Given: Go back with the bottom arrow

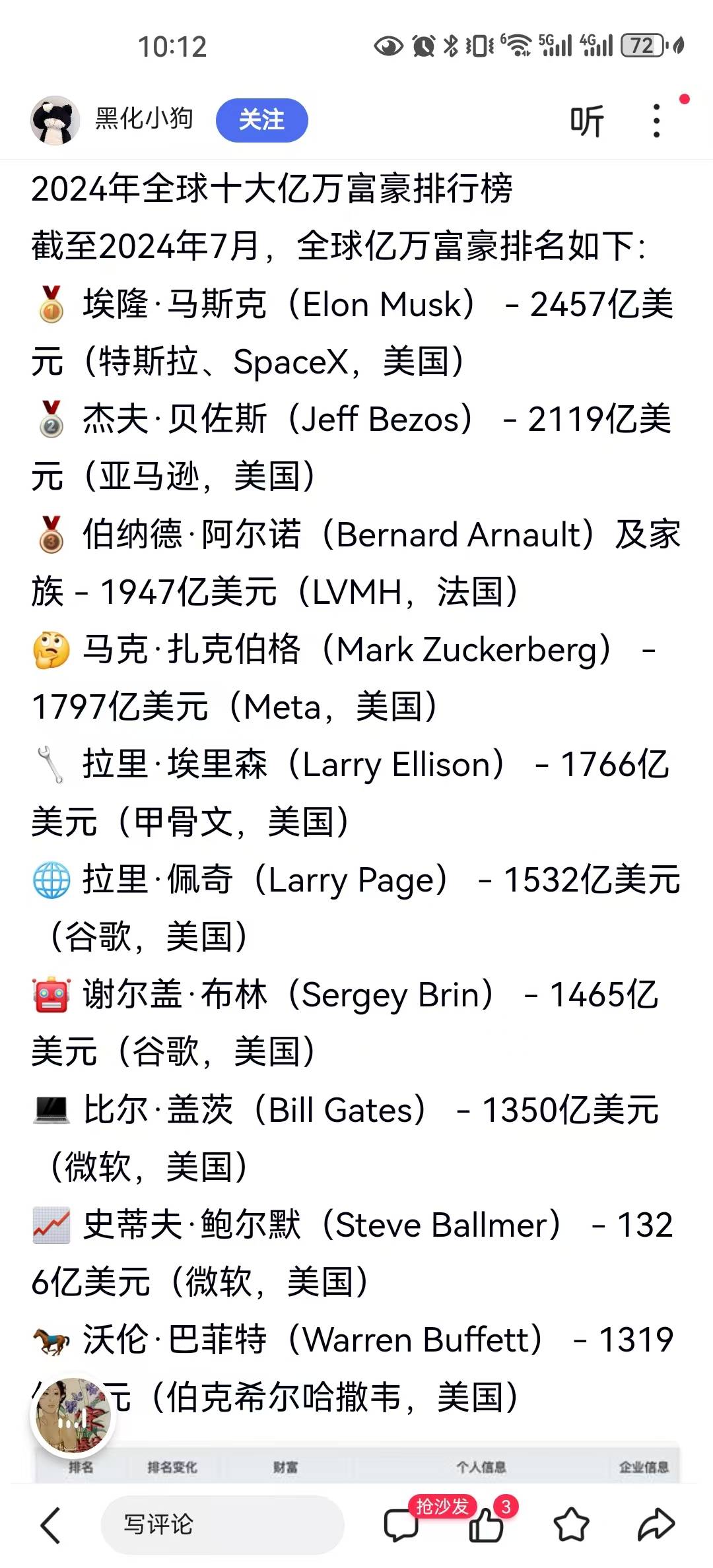Looking at the screenshot, I should pos(51,1525).
